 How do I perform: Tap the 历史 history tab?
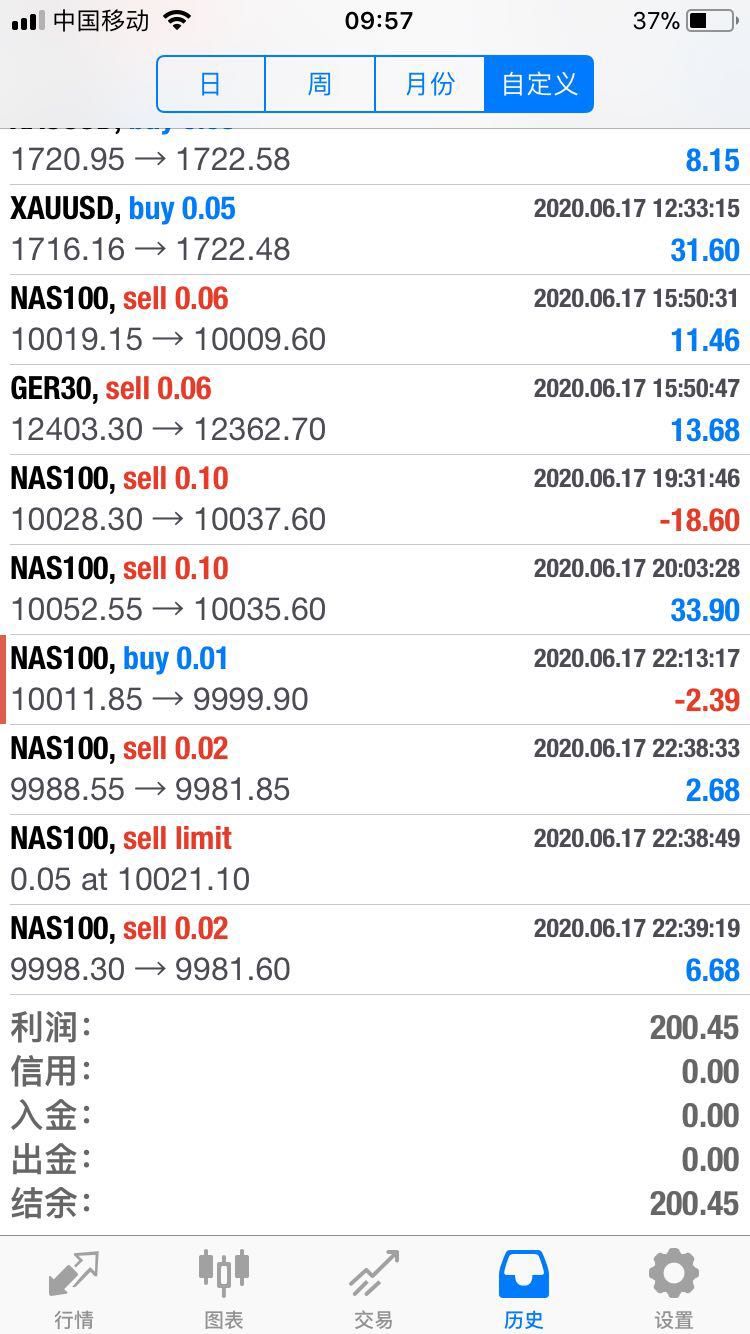[525, 1288]
